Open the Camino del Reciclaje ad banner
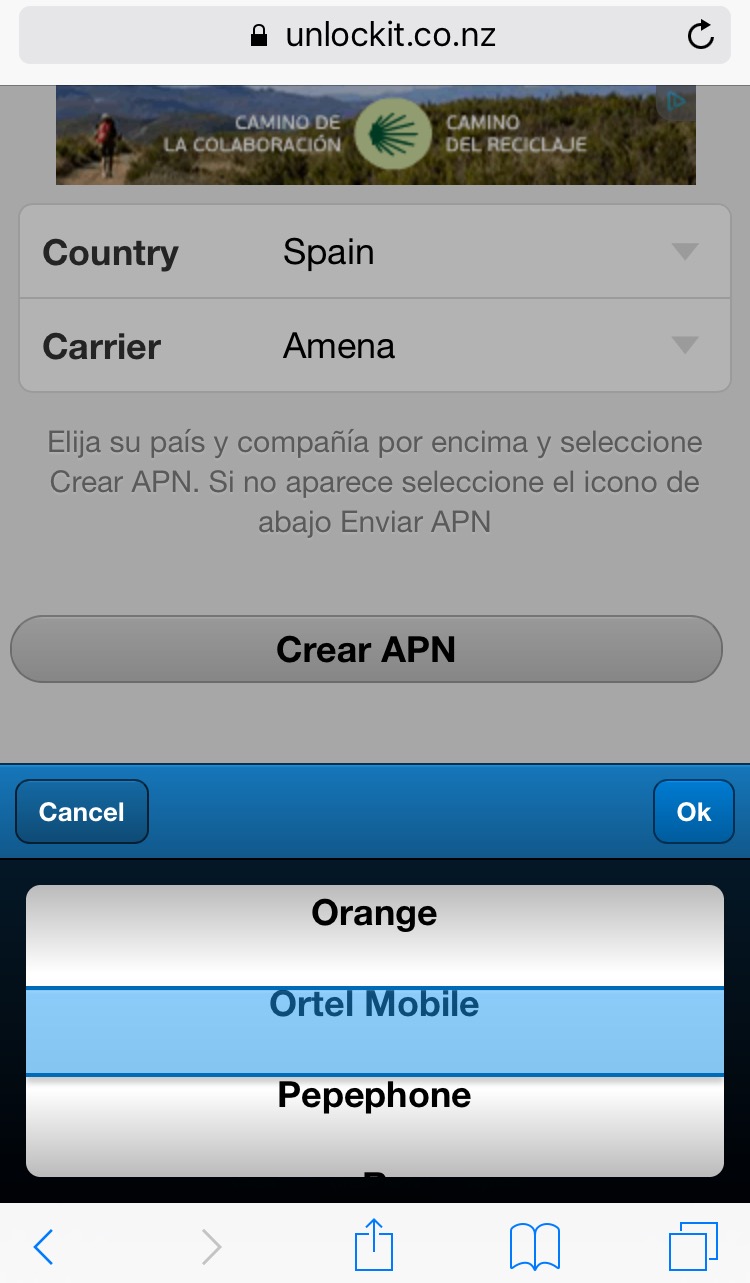This screenshot has height=1283, width=750. pos(375,135)
